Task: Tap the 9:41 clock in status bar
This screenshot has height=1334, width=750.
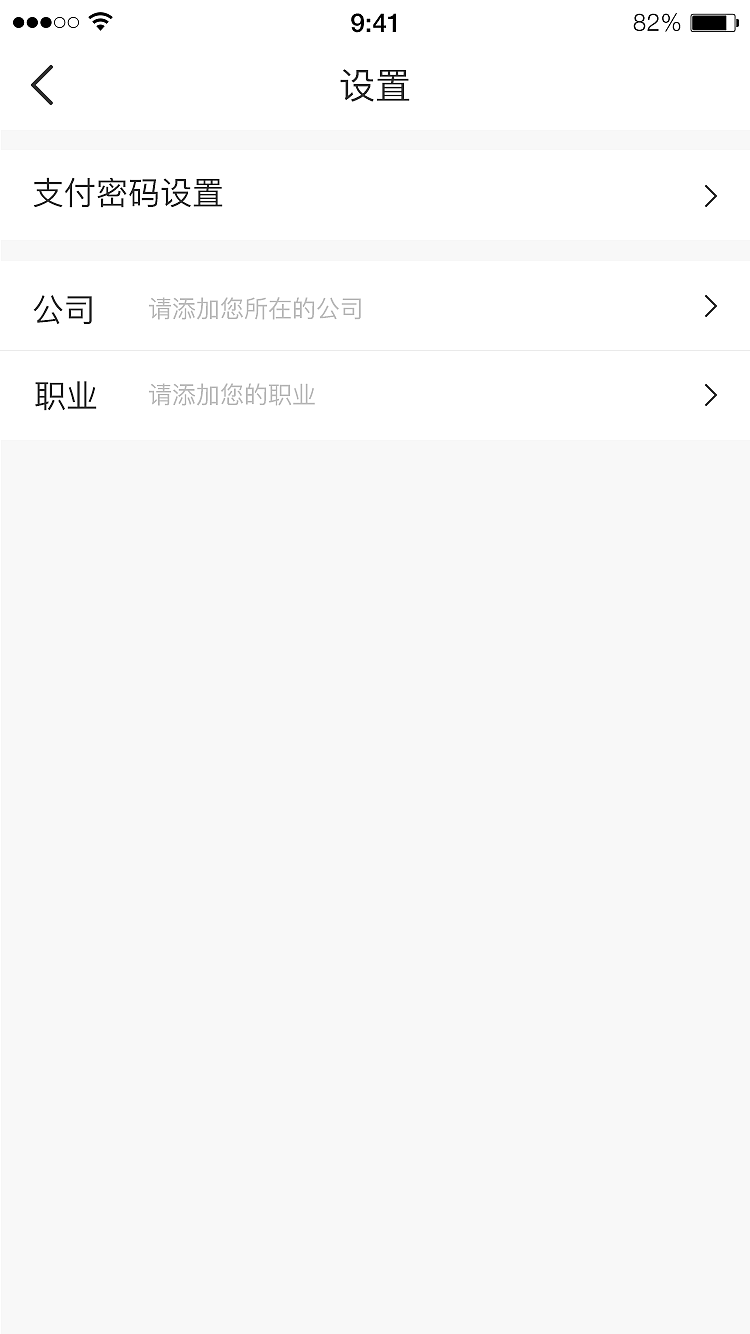Action: (x=375, y=22)
